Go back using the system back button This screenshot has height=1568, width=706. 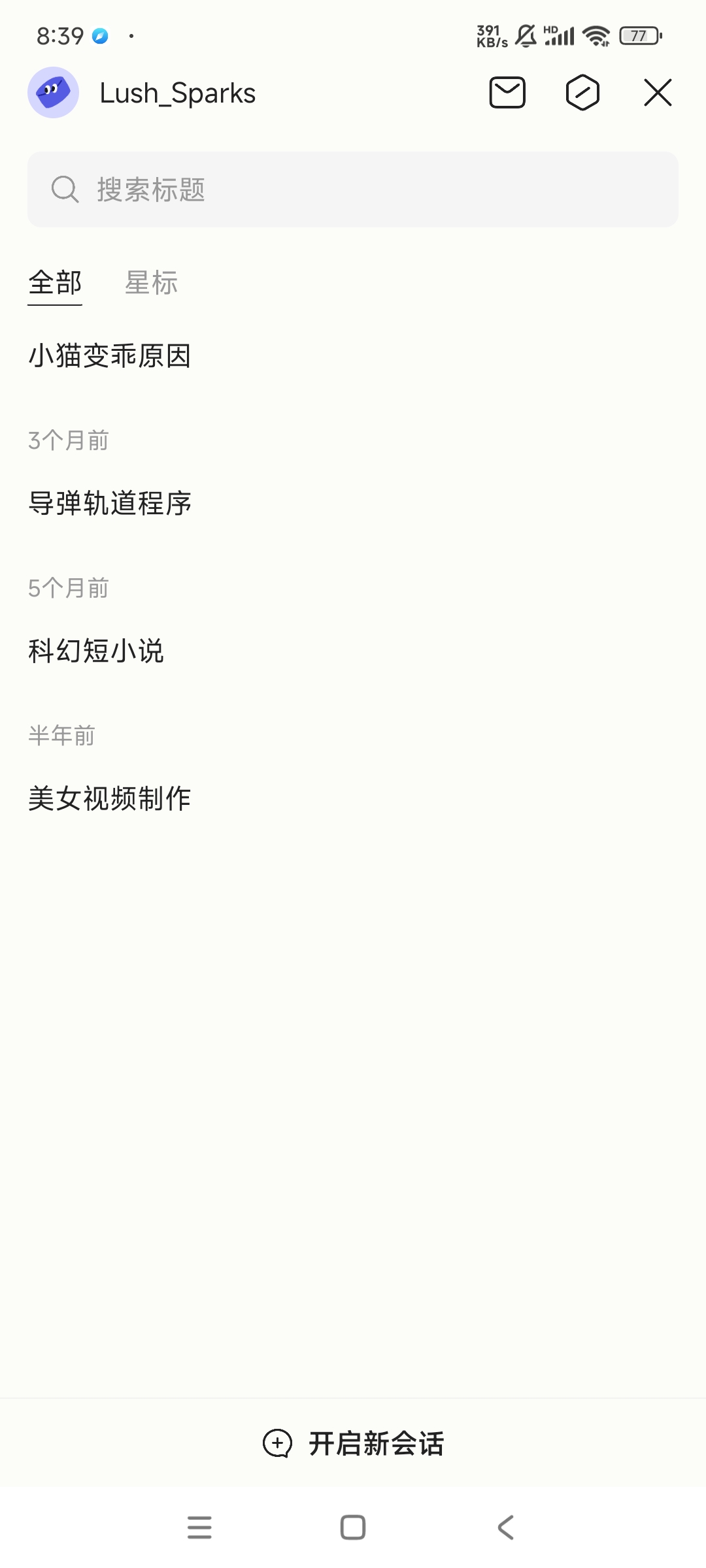tap(506, 1527)
